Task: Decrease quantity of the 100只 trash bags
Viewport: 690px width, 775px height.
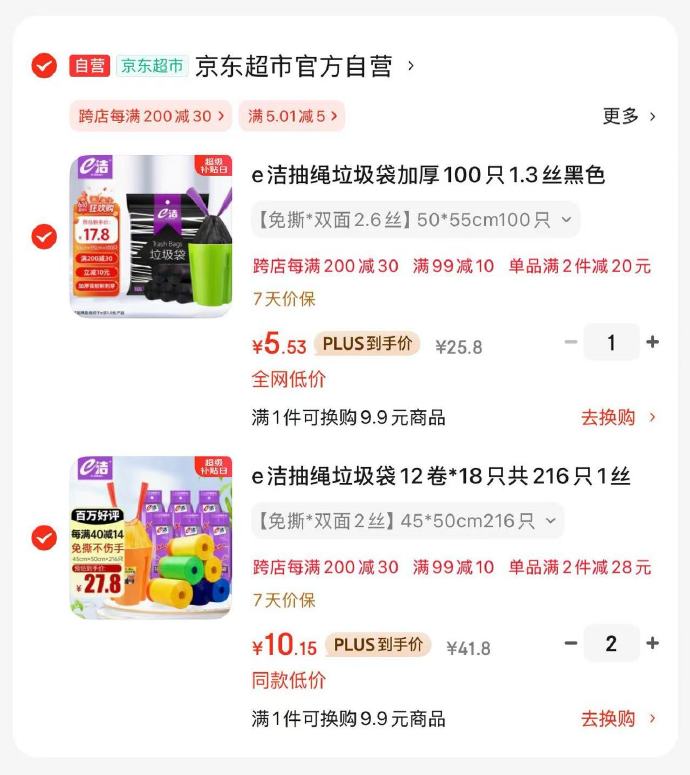Action: point(571,342)
